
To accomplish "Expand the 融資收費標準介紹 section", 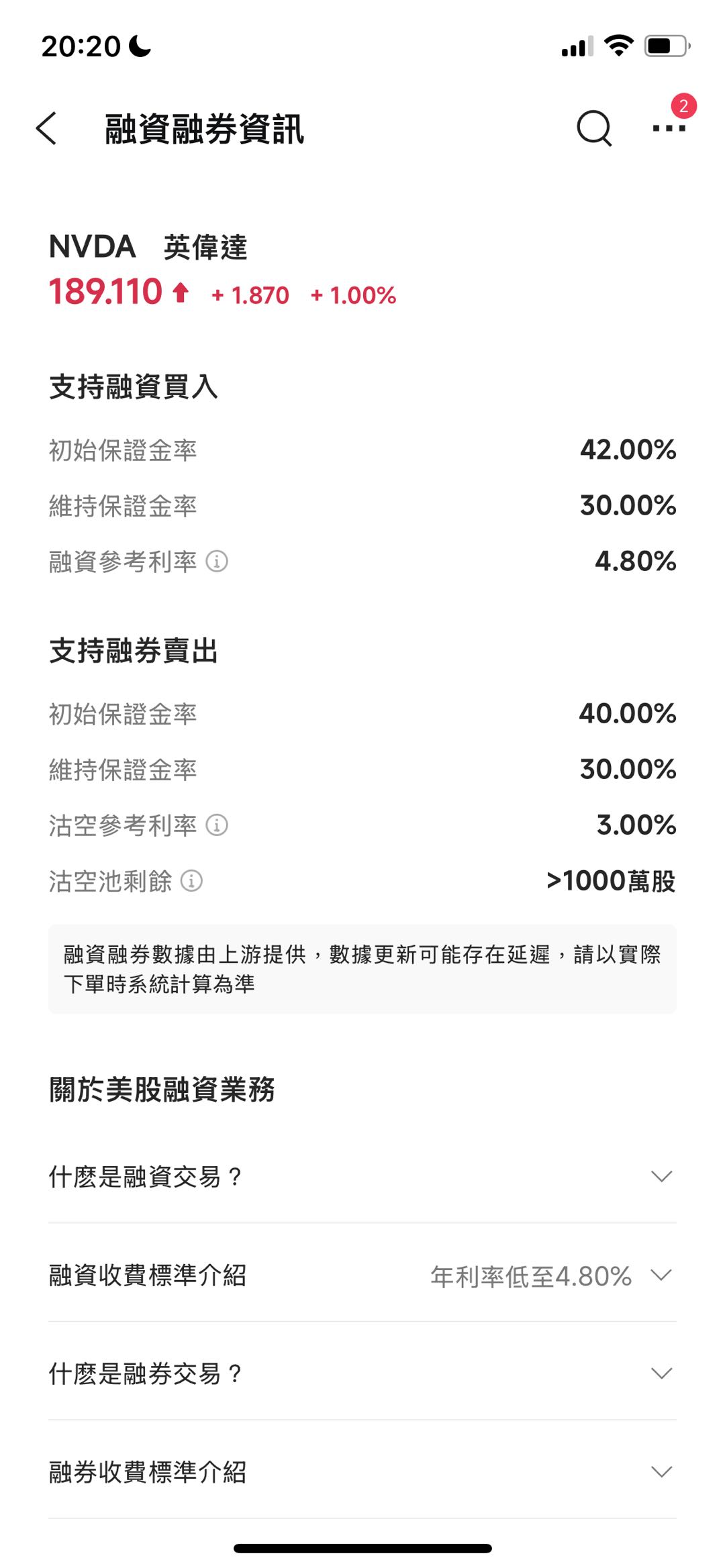I will pos(661,1275).
